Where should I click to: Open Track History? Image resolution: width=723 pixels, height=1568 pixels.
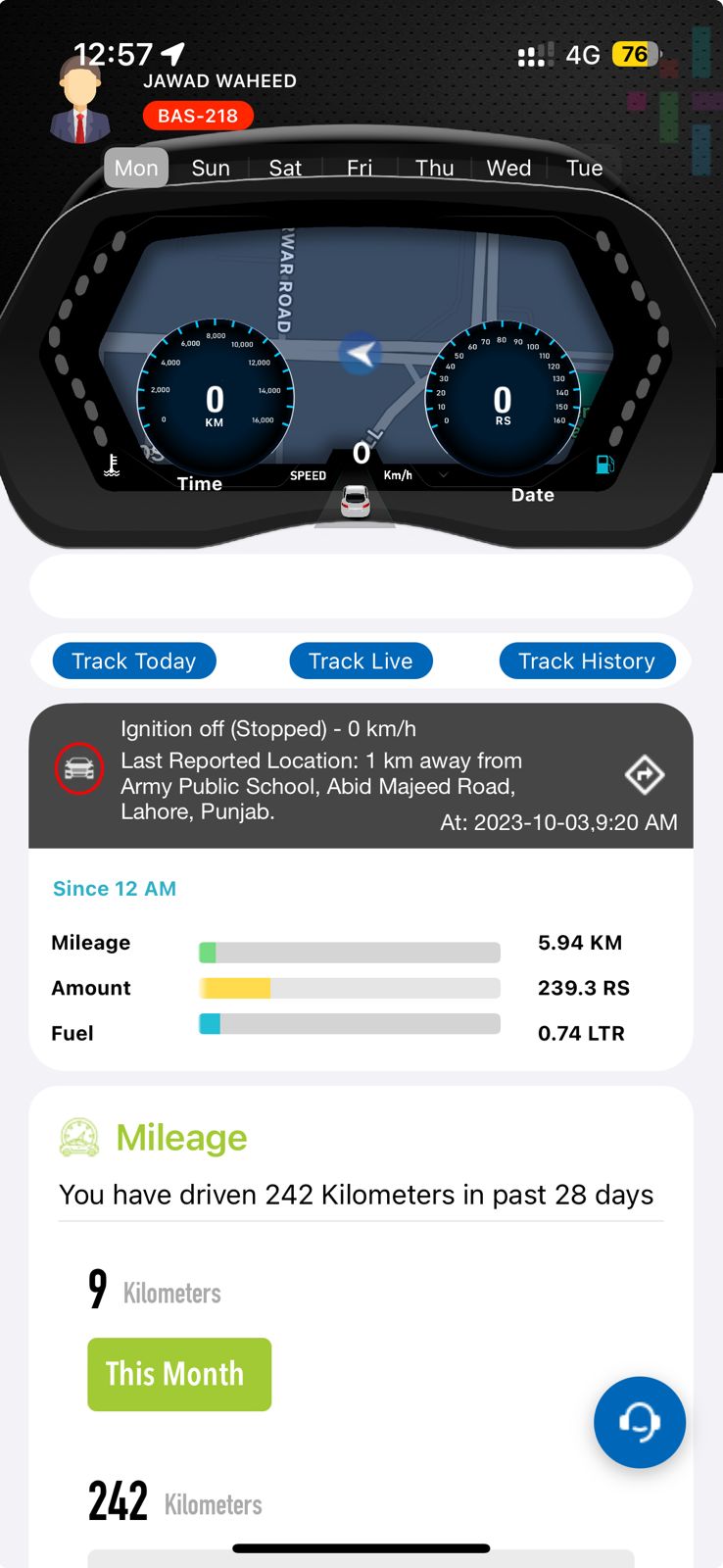587,661
